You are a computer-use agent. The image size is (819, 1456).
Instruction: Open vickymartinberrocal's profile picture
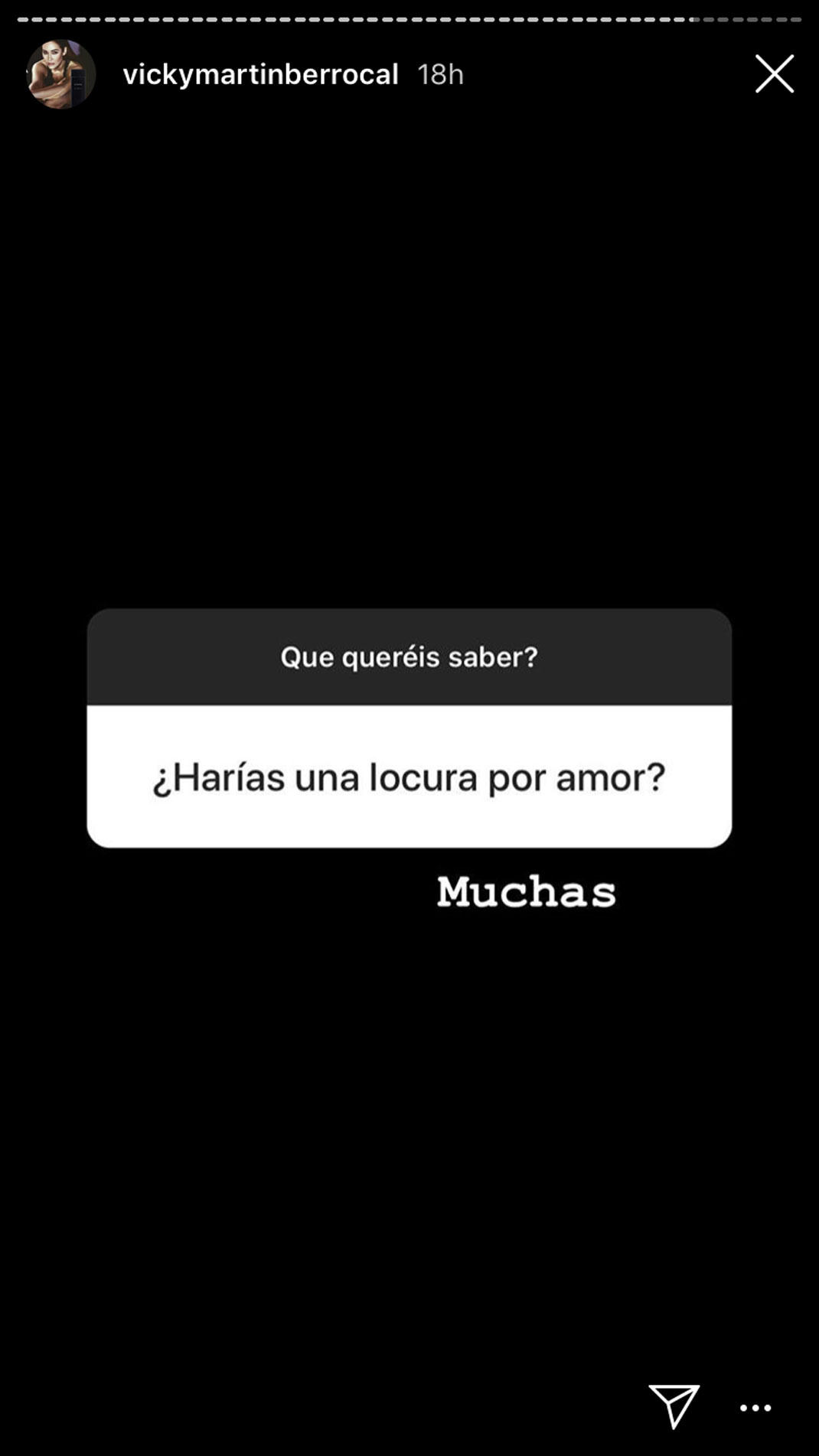61,74
